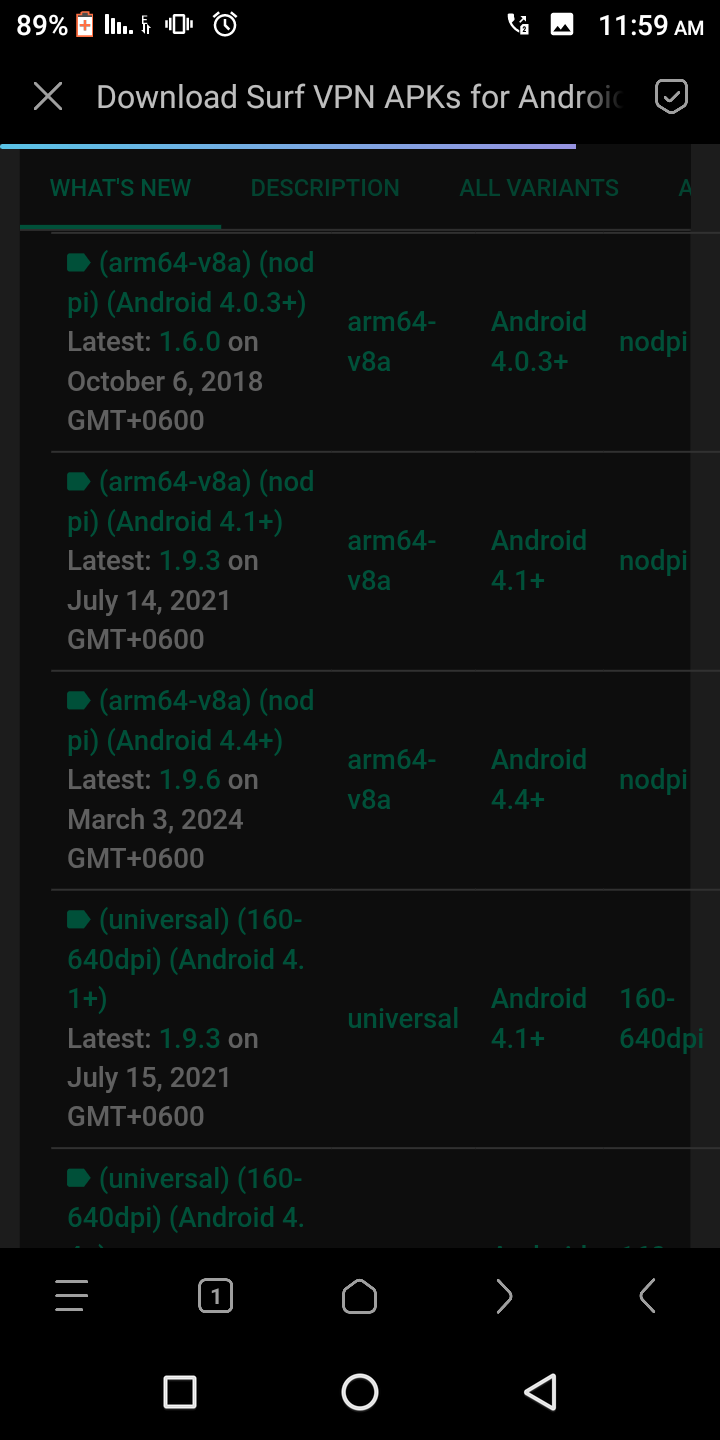This screenshot has height=1440, width=720.
Task: Tap the right-pointing arrow in browser toolbar
Action: pos(504,1297)
